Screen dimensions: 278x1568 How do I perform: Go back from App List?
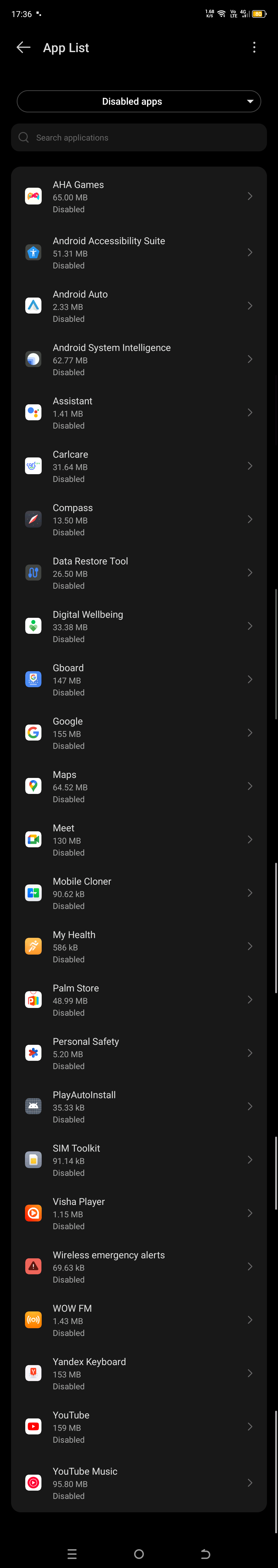click(x=23, y=47)
